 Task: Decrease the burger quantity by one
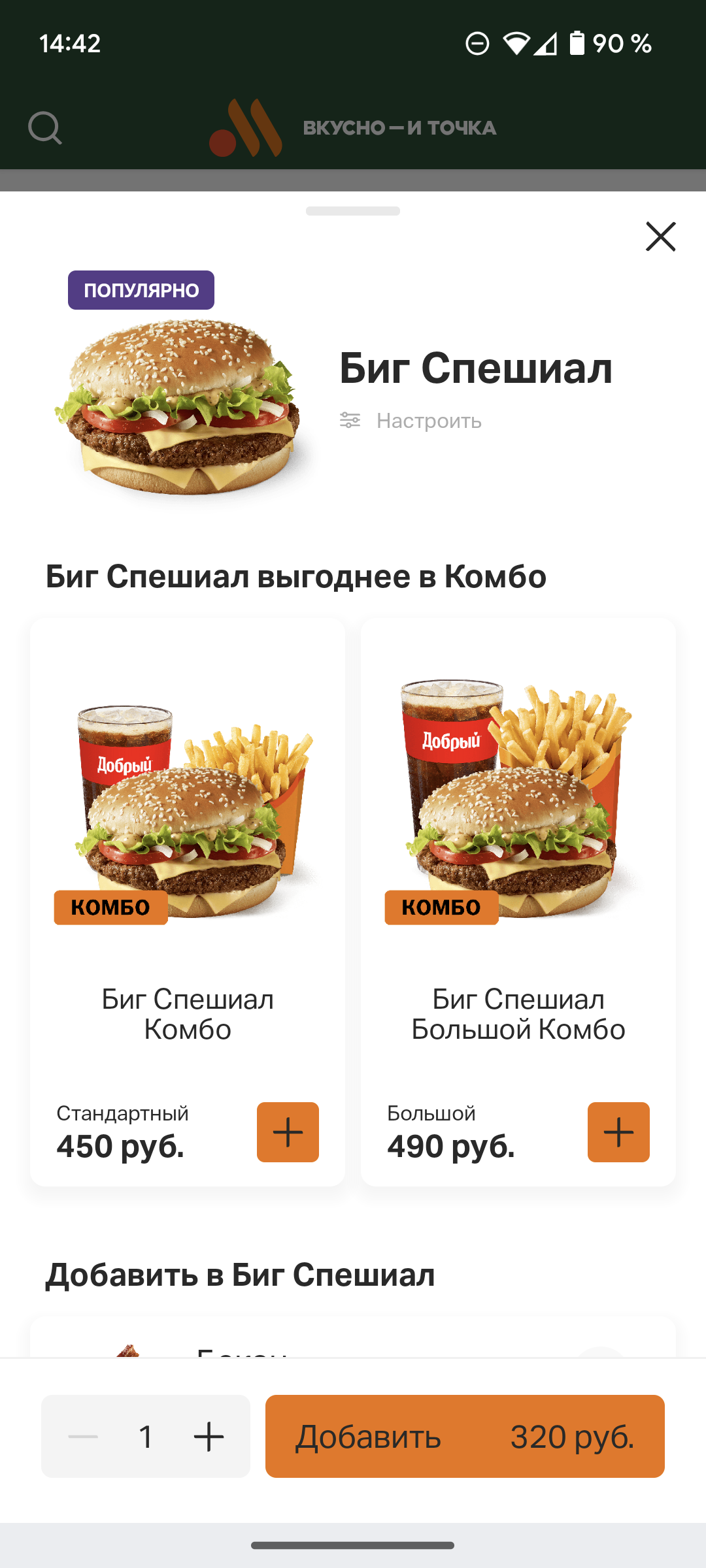pos(83,1437)
